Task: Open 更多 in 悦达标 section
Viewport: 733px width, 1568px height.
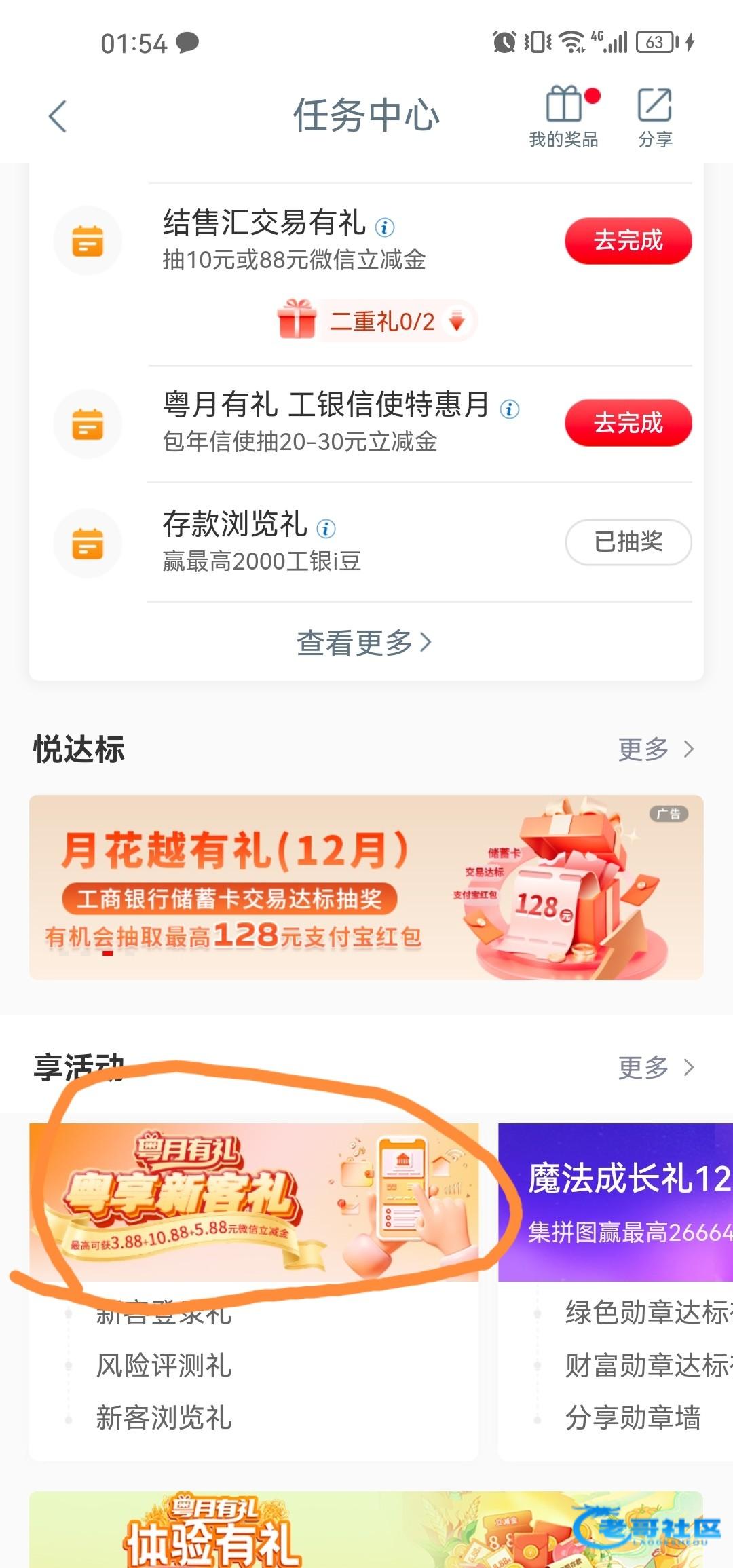Action: coord(655,749)
